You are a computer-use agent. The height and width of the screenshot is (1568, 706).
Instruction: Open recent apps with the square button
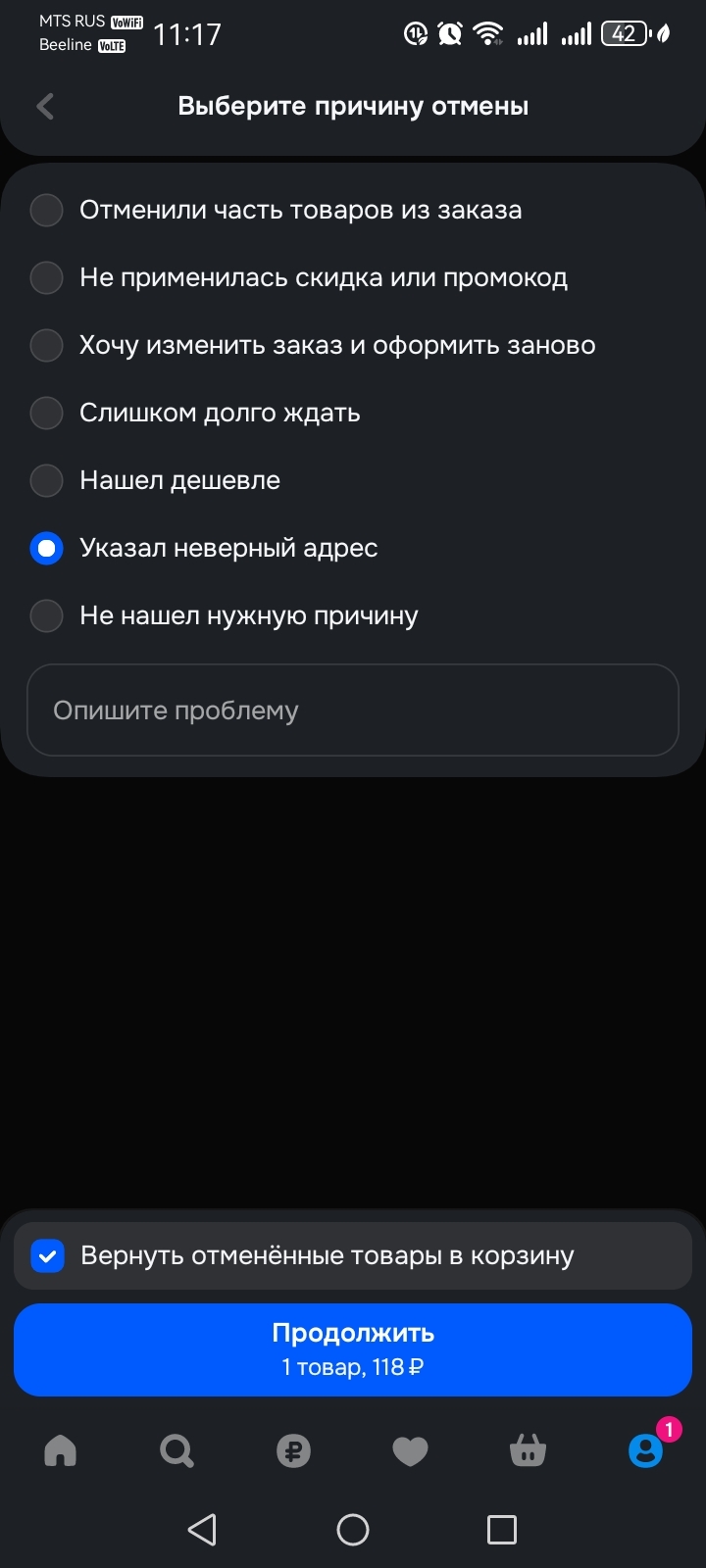pyautogui.click(x=501, y=1530)
